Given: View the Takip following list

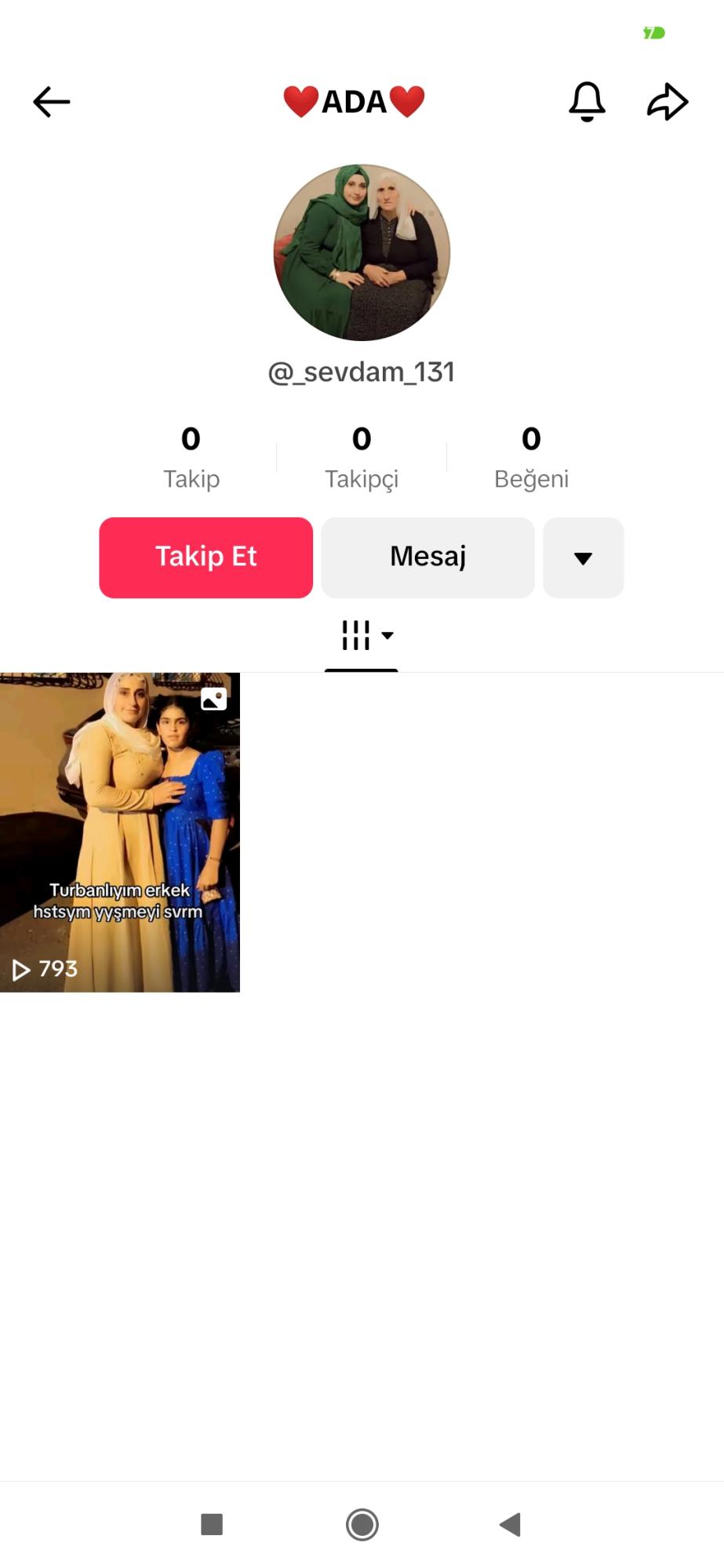Looking at the screenshot, I should [191, 458].
